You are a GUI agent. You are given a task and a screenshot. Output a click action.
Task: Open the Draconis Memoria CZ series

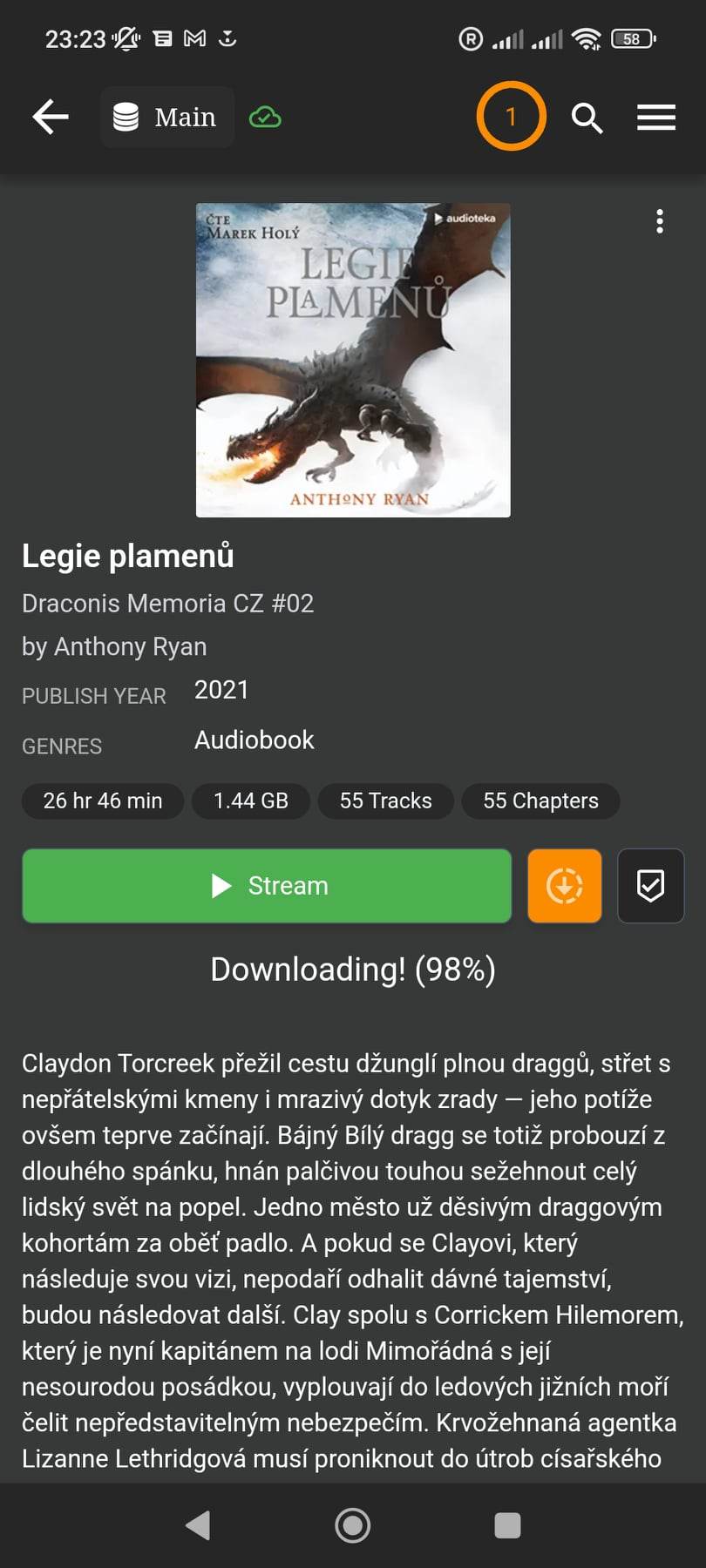(x=167, y=603)
